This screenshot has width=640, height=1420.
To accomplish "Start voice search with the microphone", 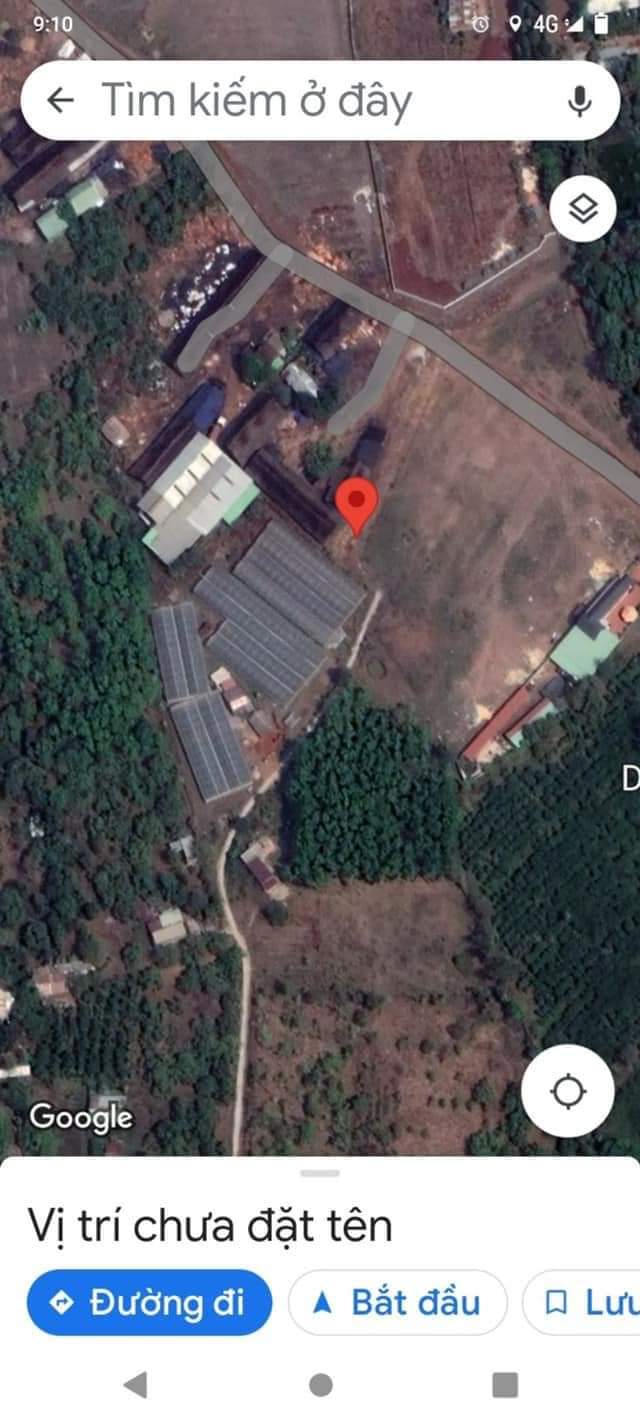I will (x=579, y=100).
